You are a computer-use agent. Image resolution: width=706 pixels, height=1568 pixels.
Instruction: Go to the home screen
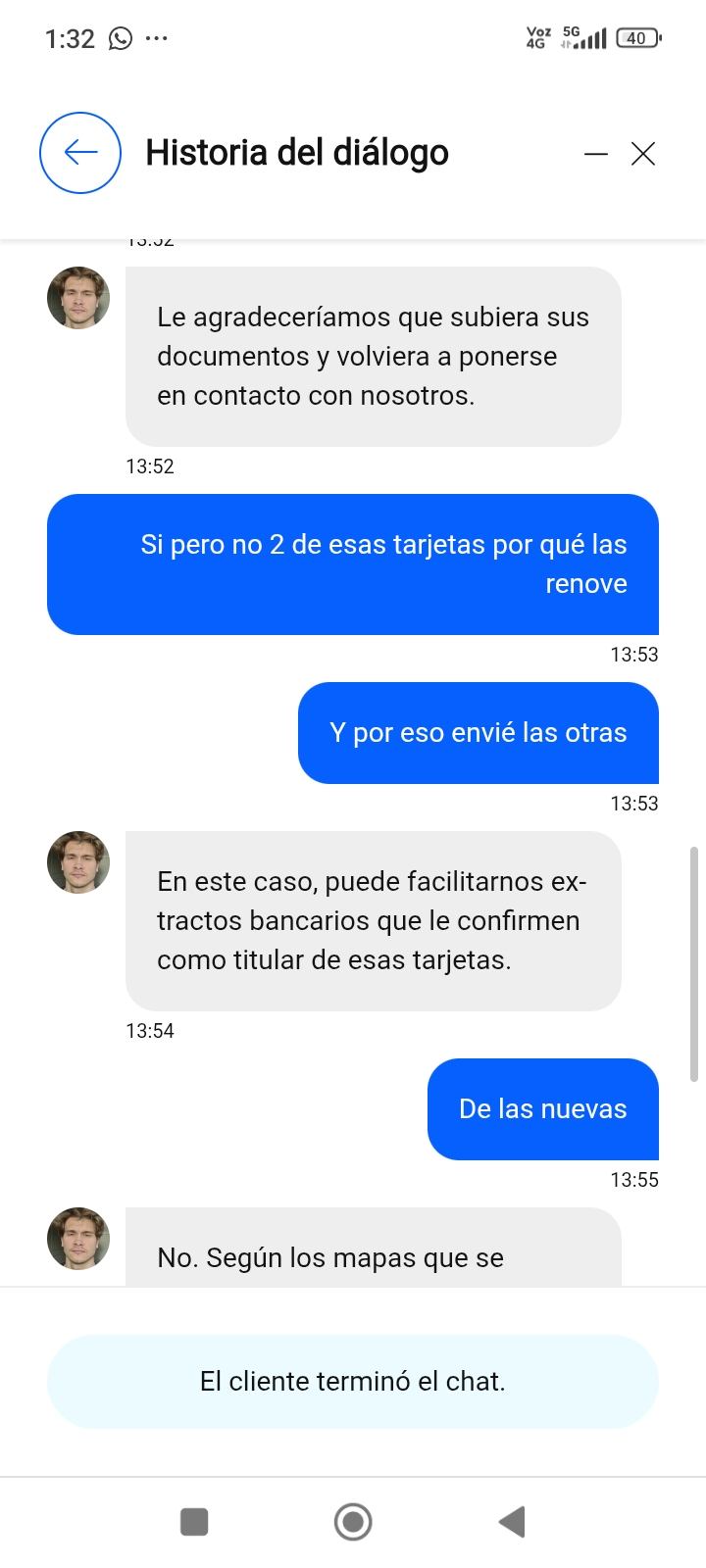[353, 1521]
